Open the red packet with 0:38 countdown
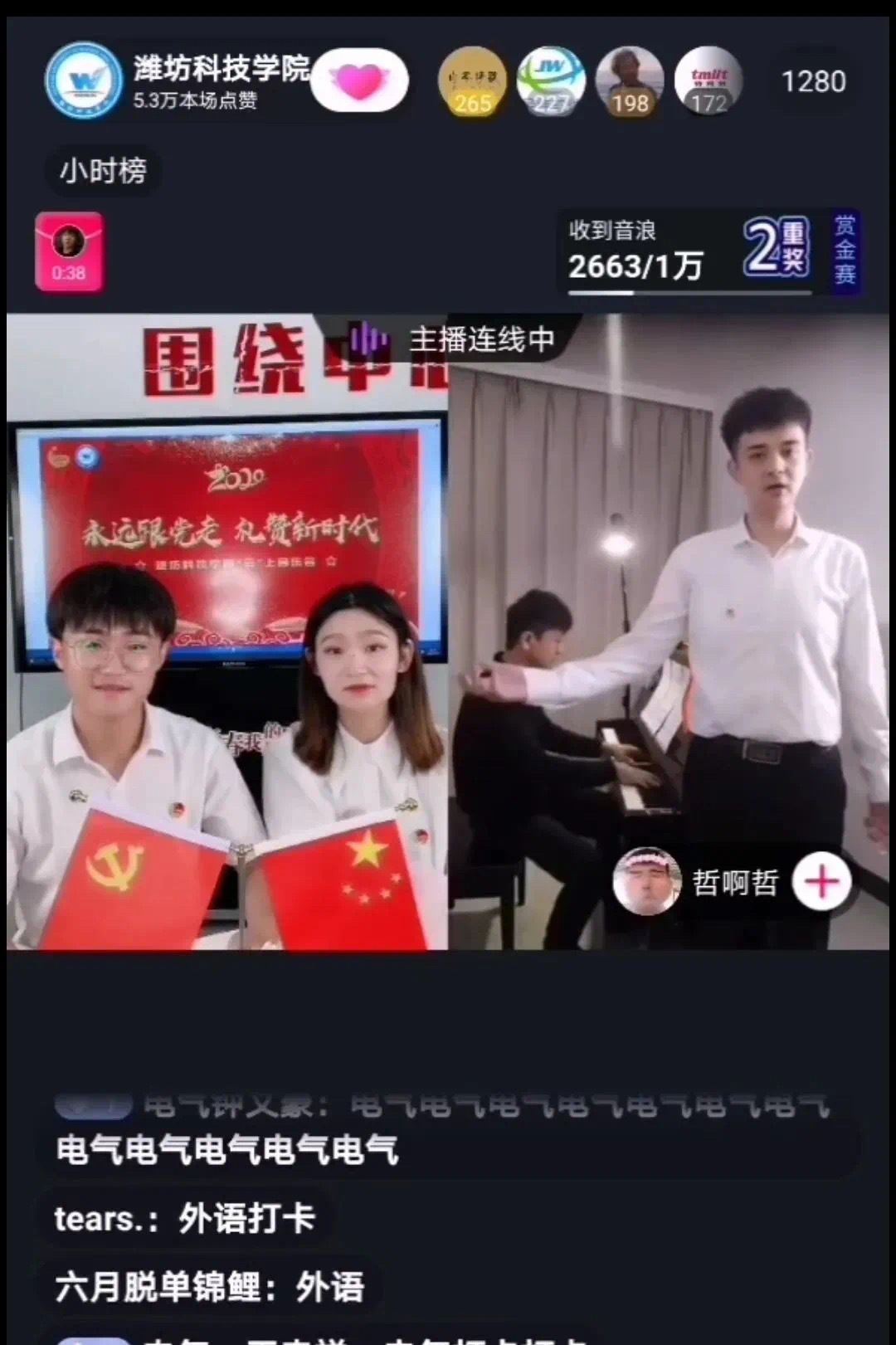Image resolution: width=896 pixels, height=1345 pixels. (69, 251)
